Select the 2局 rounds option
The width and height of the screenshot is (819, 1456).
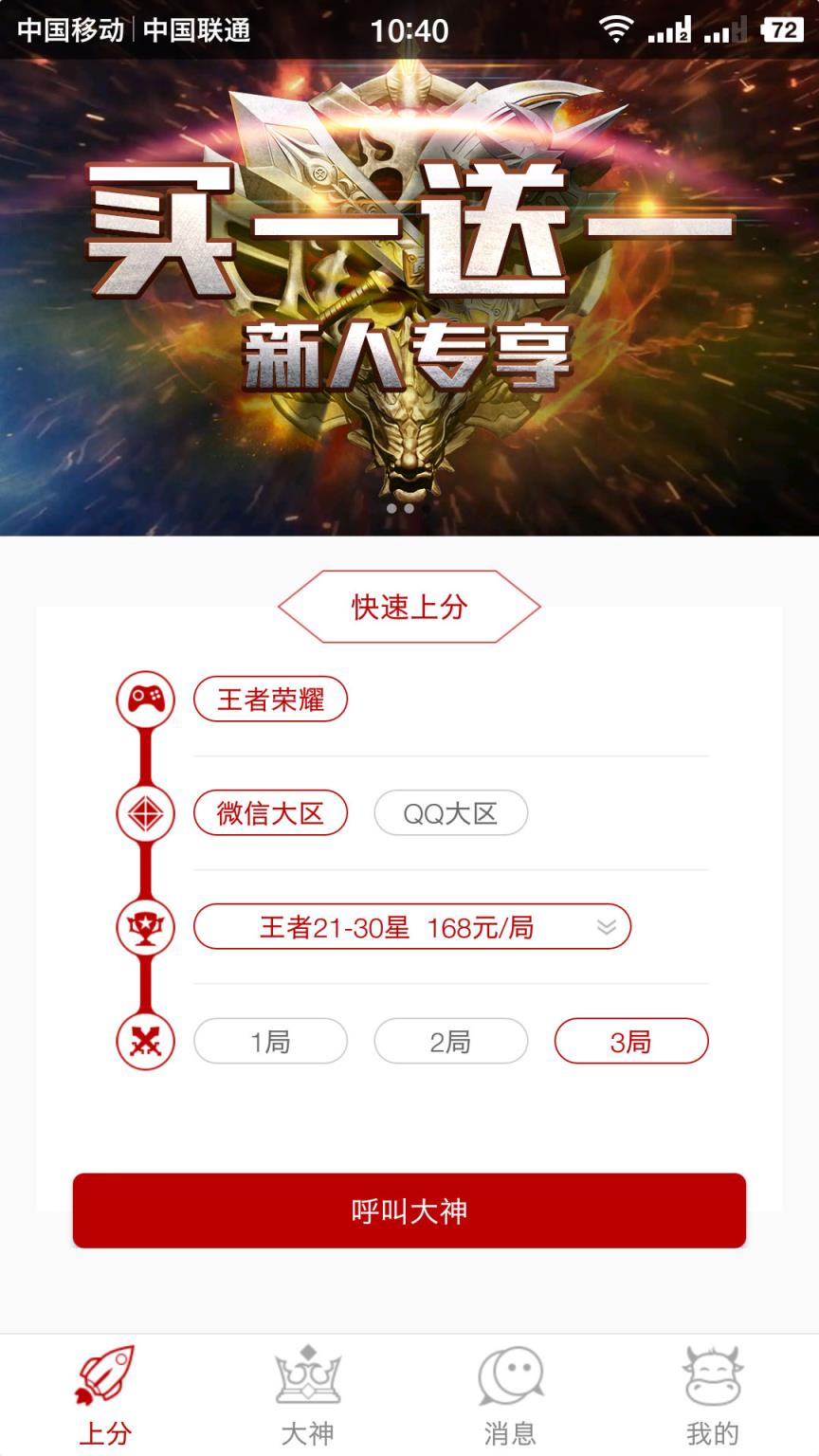(450, 1041)
